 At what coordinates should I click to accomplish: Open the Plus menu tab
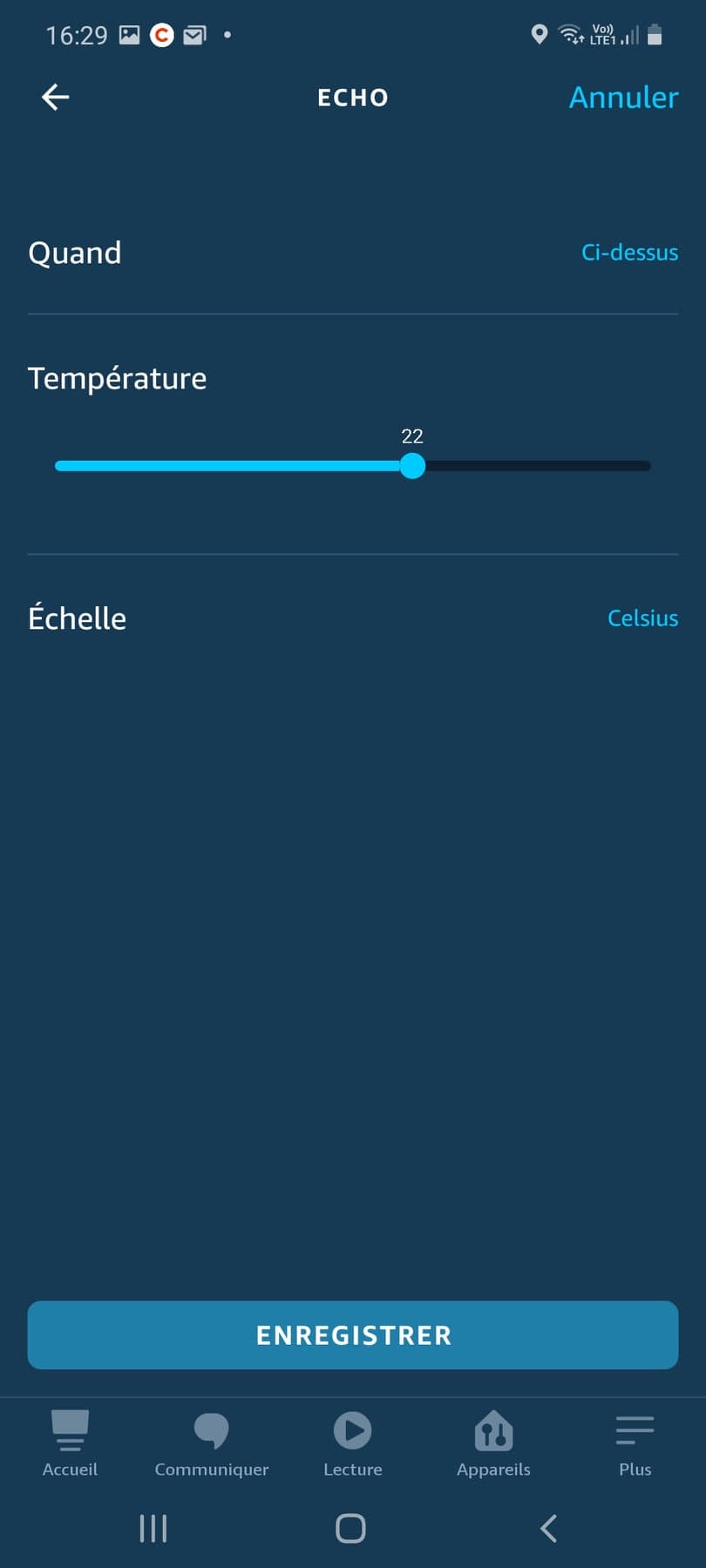point(635,1443)
